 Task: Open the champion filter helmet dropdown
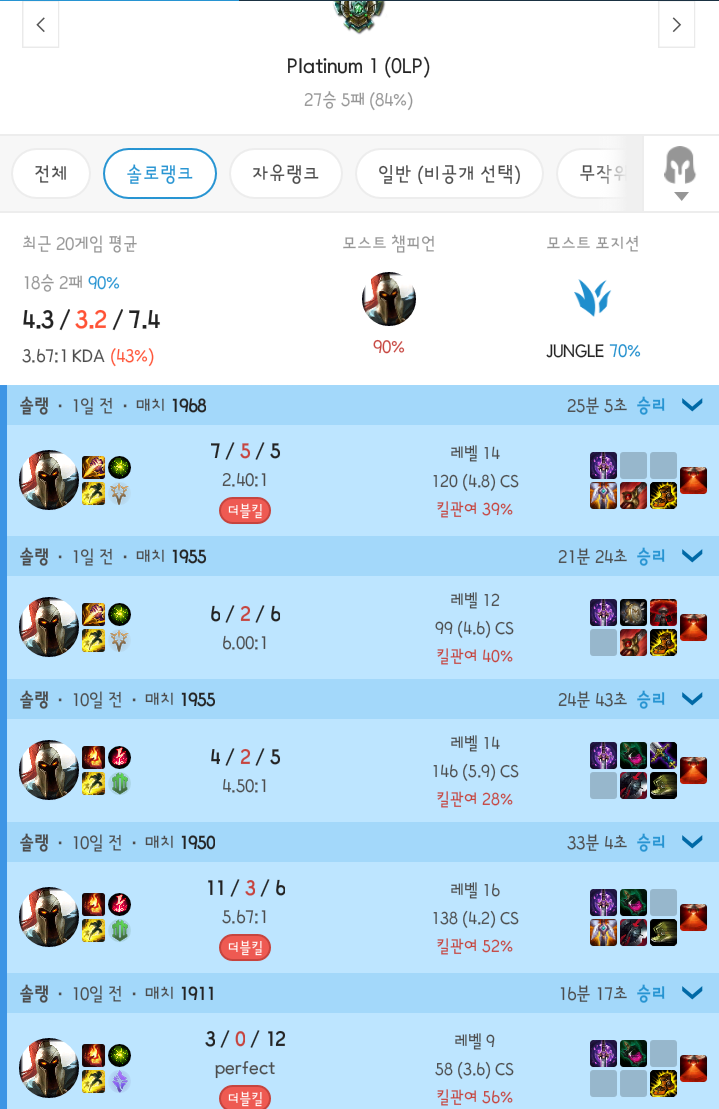pyautogui.click(x=680, y=174)
